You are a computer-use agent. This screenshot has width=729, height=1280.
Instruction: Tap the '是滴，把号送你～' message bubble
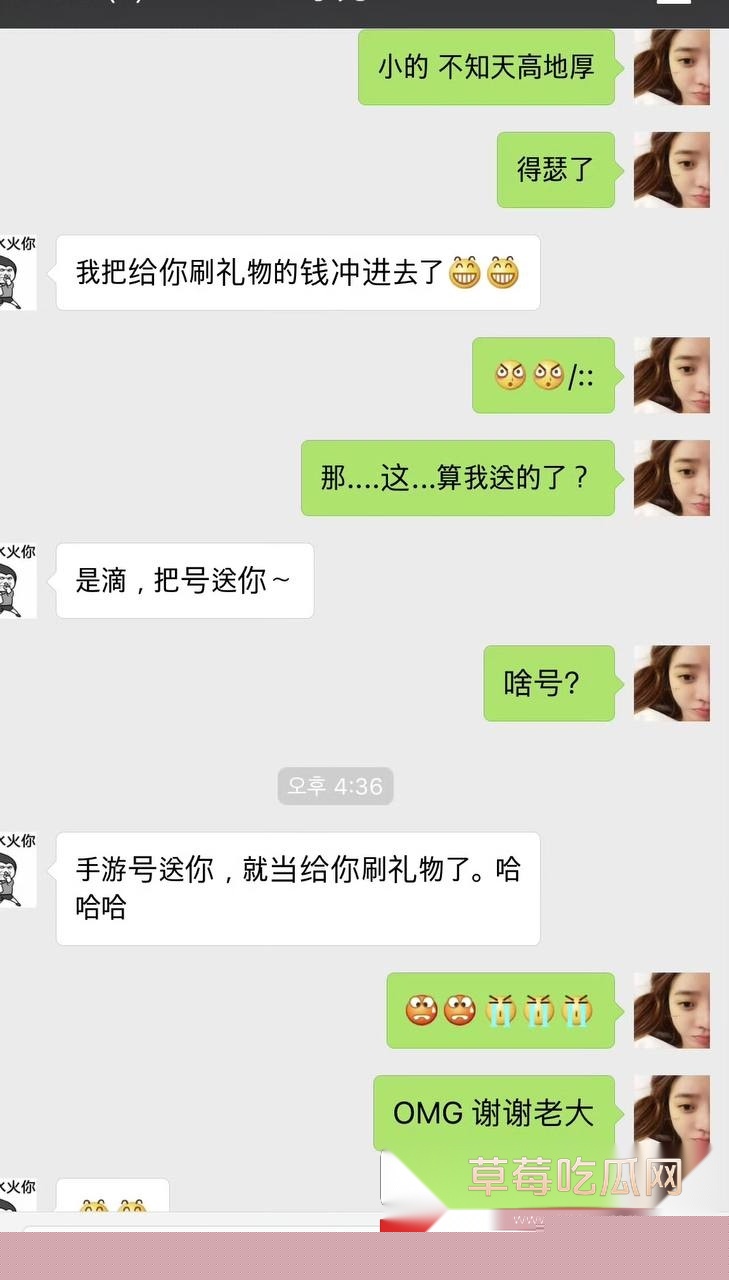click(184, 580)
